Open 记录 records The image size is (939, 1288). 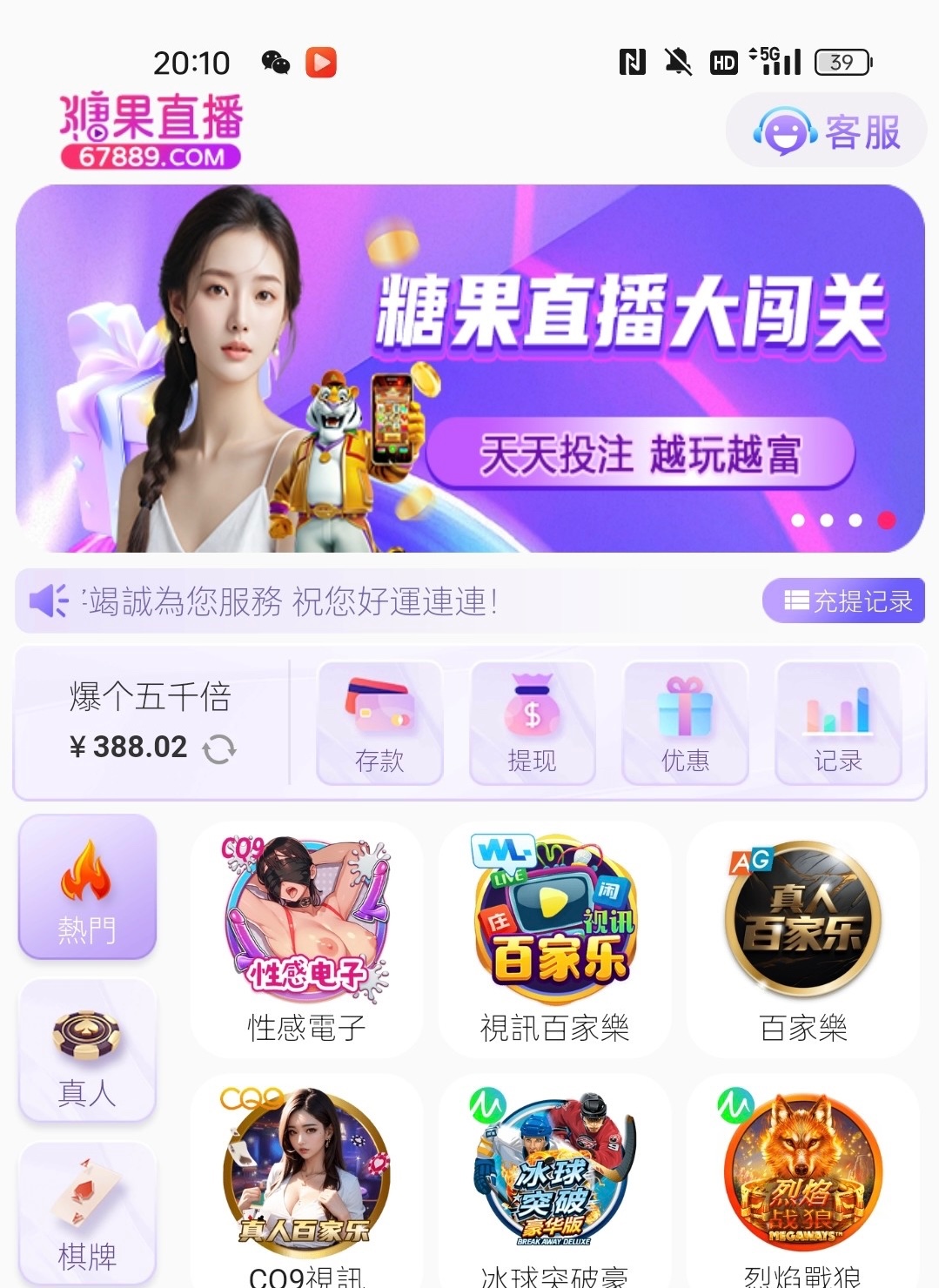[837, 723]
